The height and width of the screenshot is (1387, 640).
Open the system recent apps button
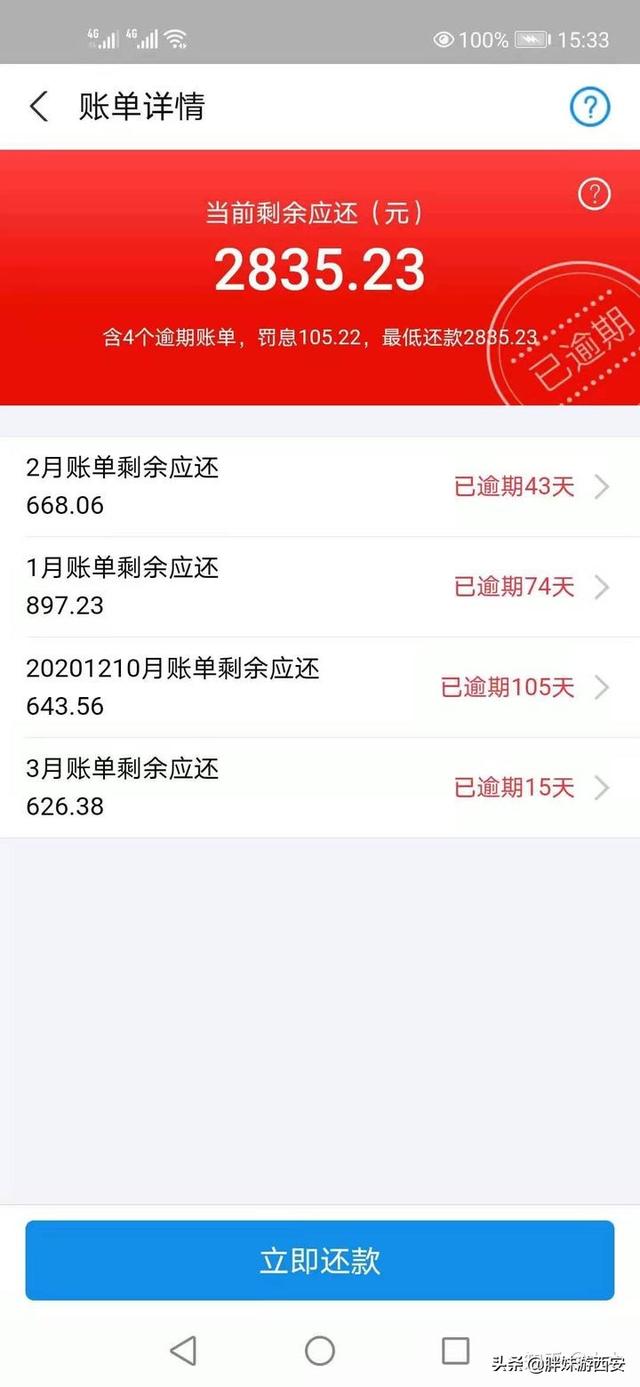click(456, 1351)
